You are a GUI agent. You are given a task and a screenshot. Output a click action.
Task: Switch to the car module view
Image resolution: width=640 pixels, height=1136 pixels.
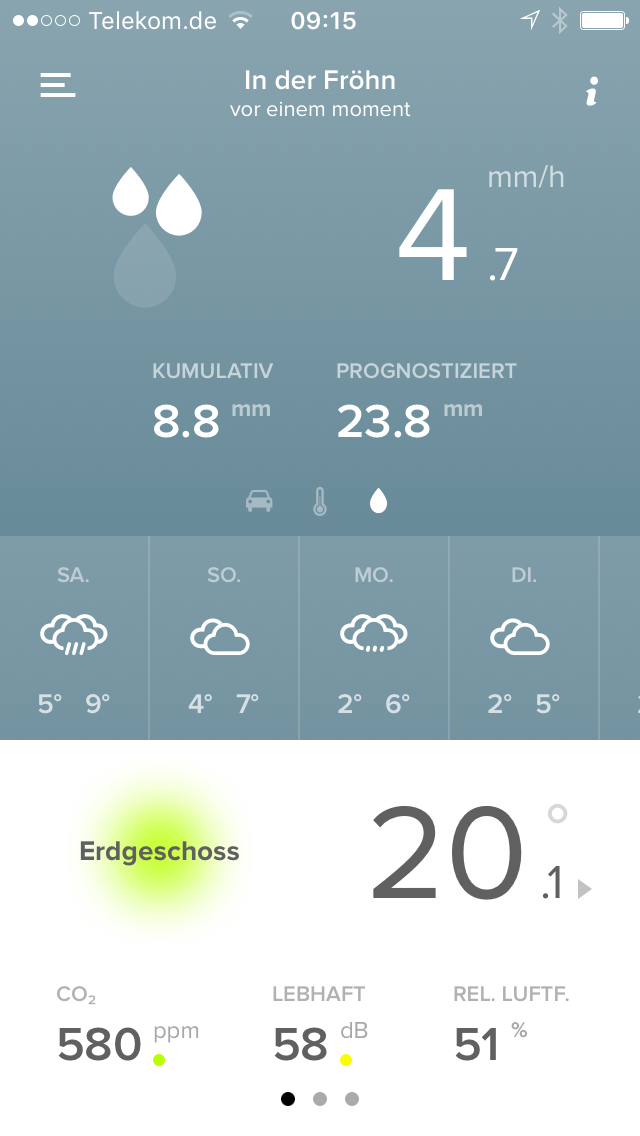pos(259,500)
